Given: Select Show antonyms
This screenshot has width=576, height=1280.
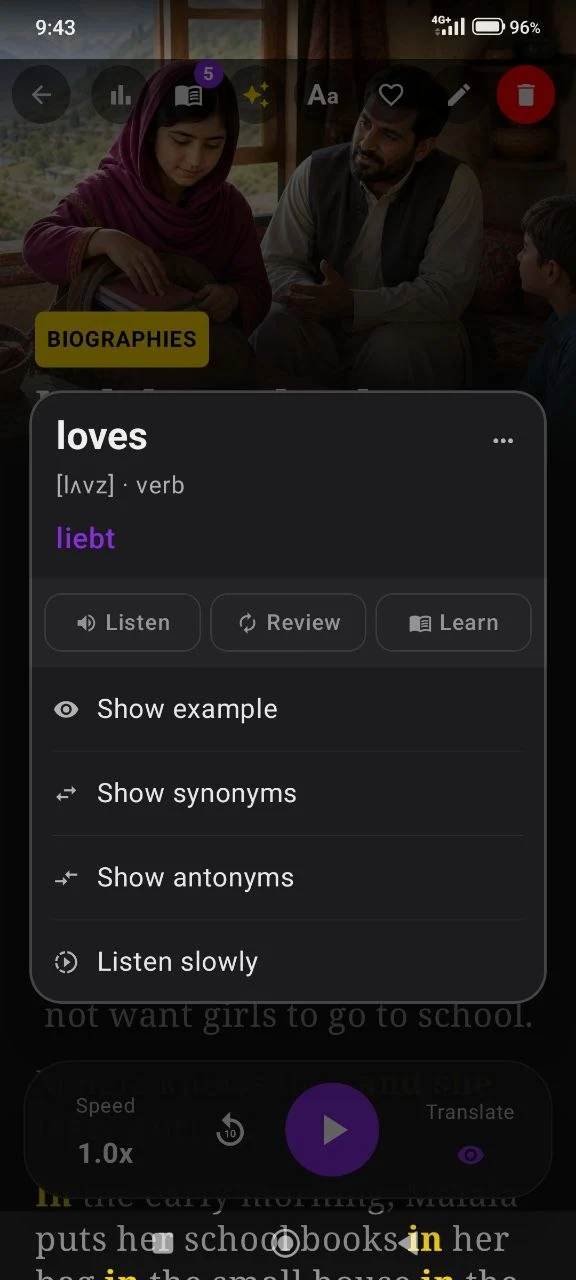Looking at the screenshot, I should pyautogui.click(x=288, y=877).
